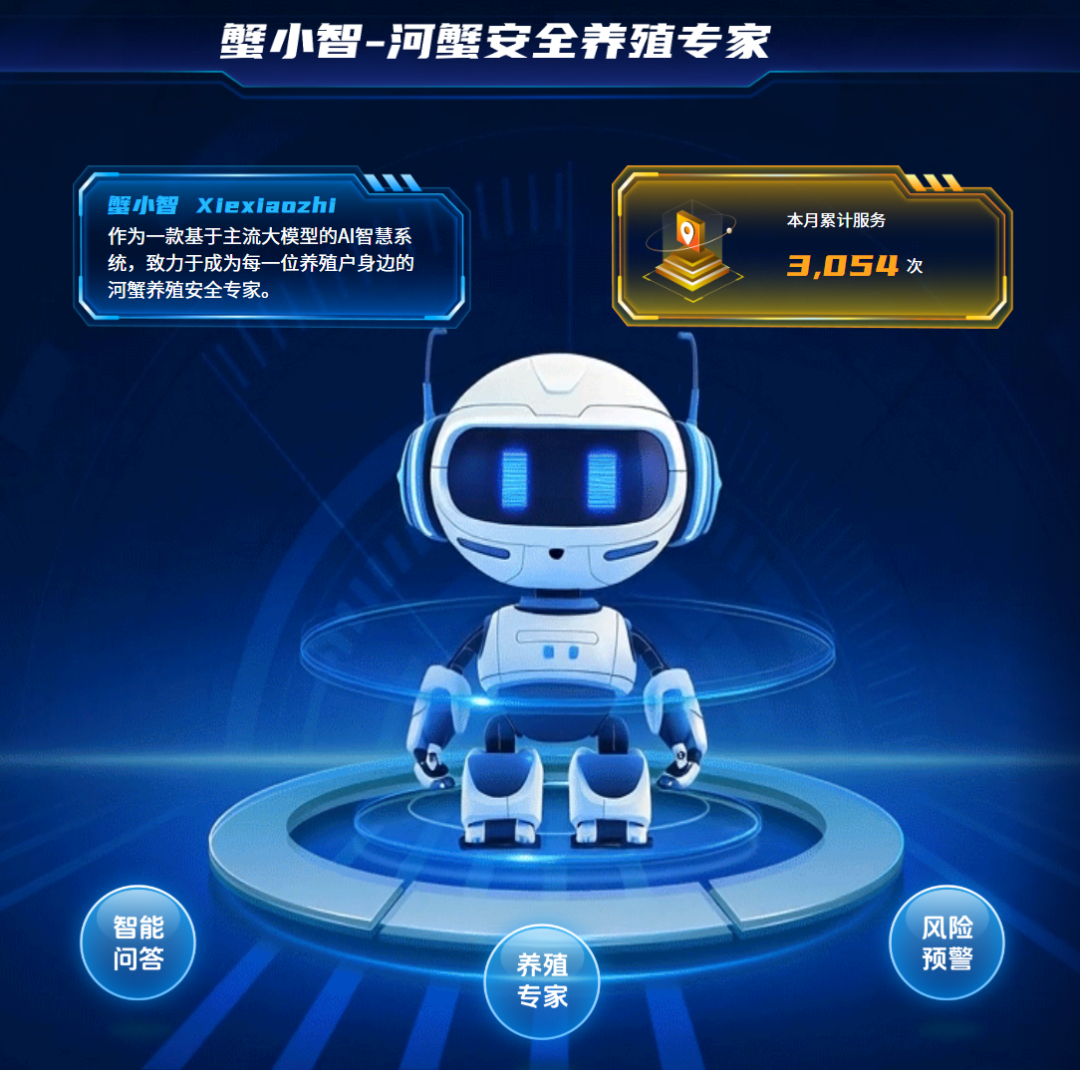
Task: Select the 养殖专家 farming expert bubble
Action: click(542, 981)
